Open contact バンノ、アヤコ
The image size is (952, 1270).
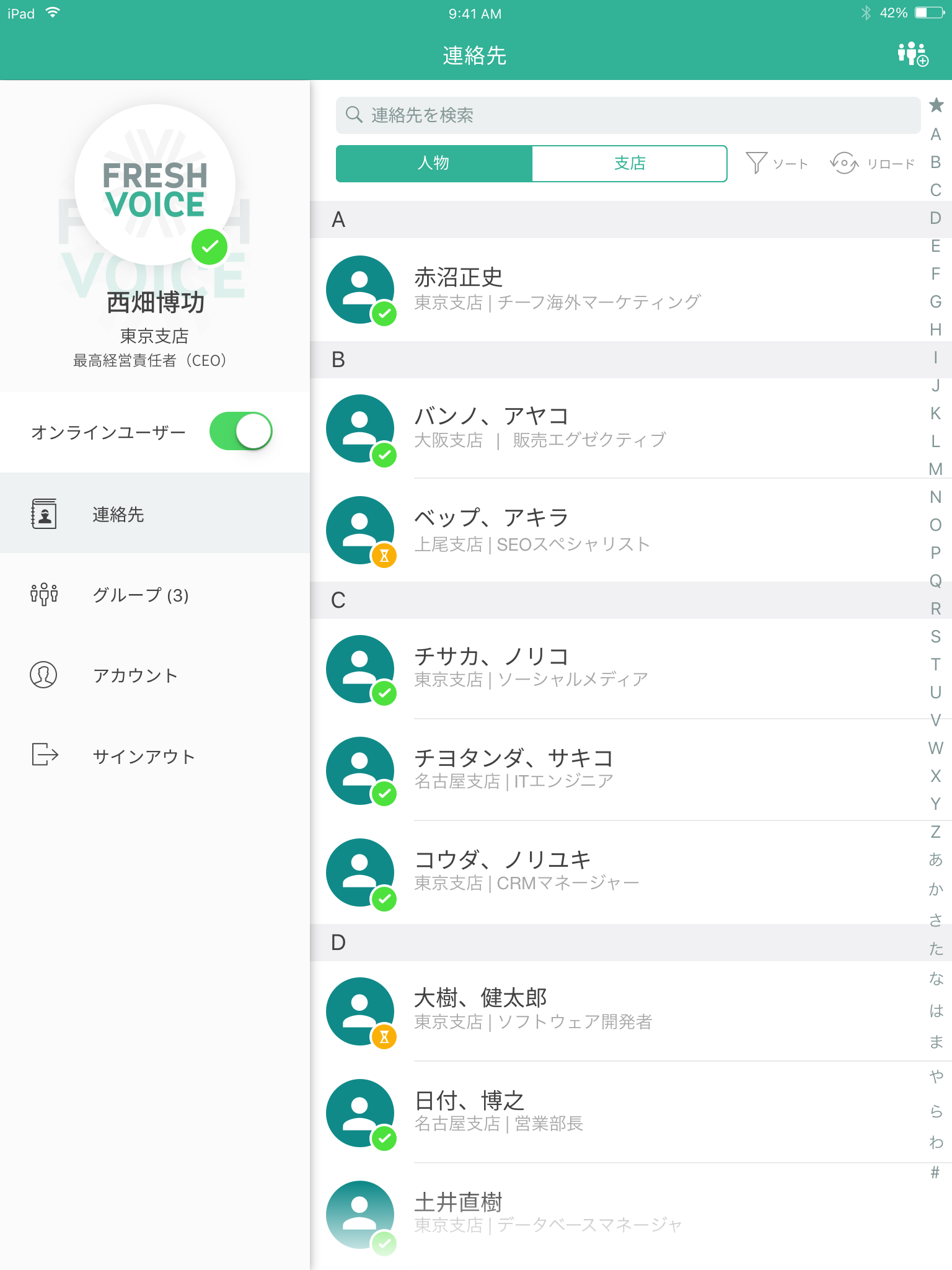(558, 429)
